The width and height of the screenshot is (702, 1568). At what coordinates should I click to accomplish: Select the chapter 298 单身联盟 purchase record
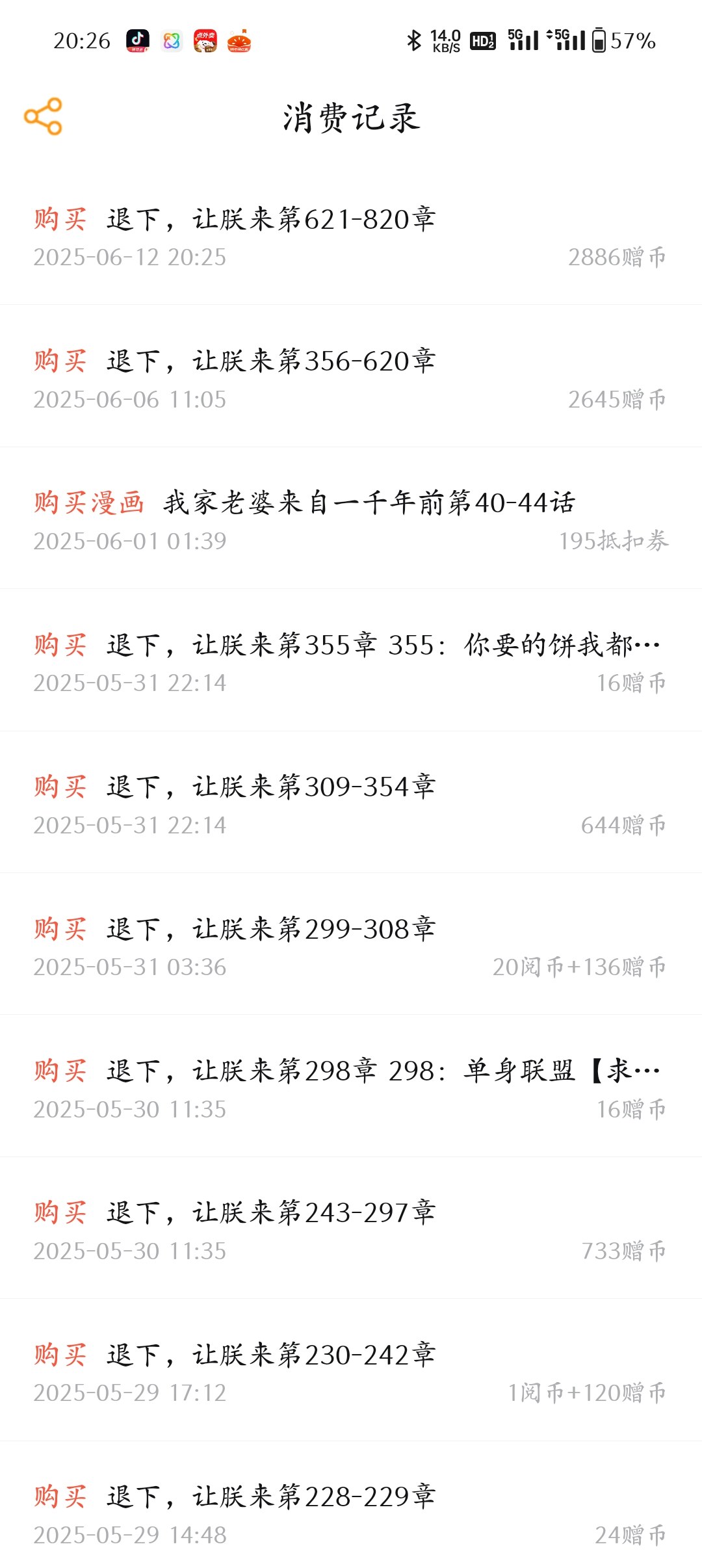tap(351, 1086)
